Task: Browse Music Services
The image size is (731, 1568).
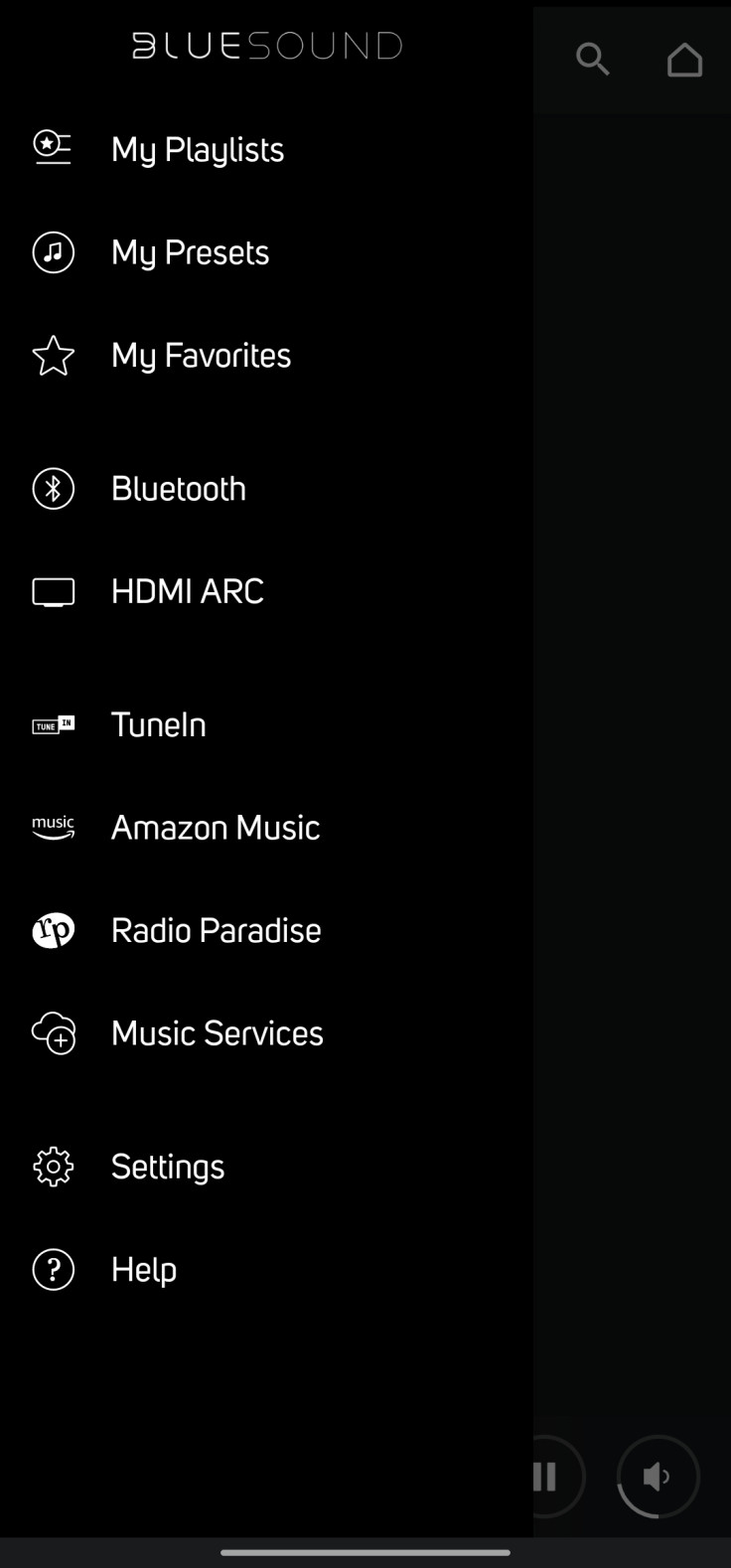Action: point(217,1033)
